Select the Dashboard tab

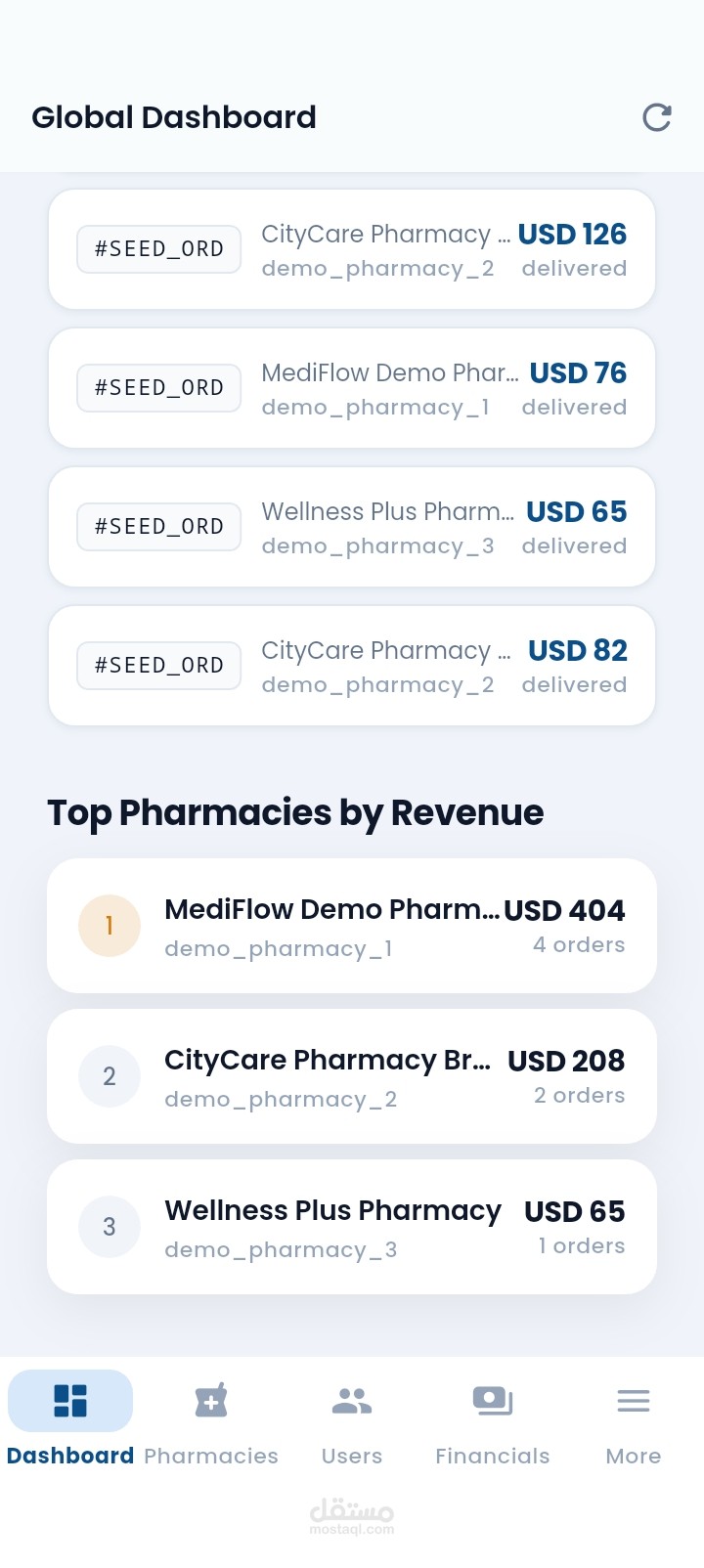(70, 1417)
